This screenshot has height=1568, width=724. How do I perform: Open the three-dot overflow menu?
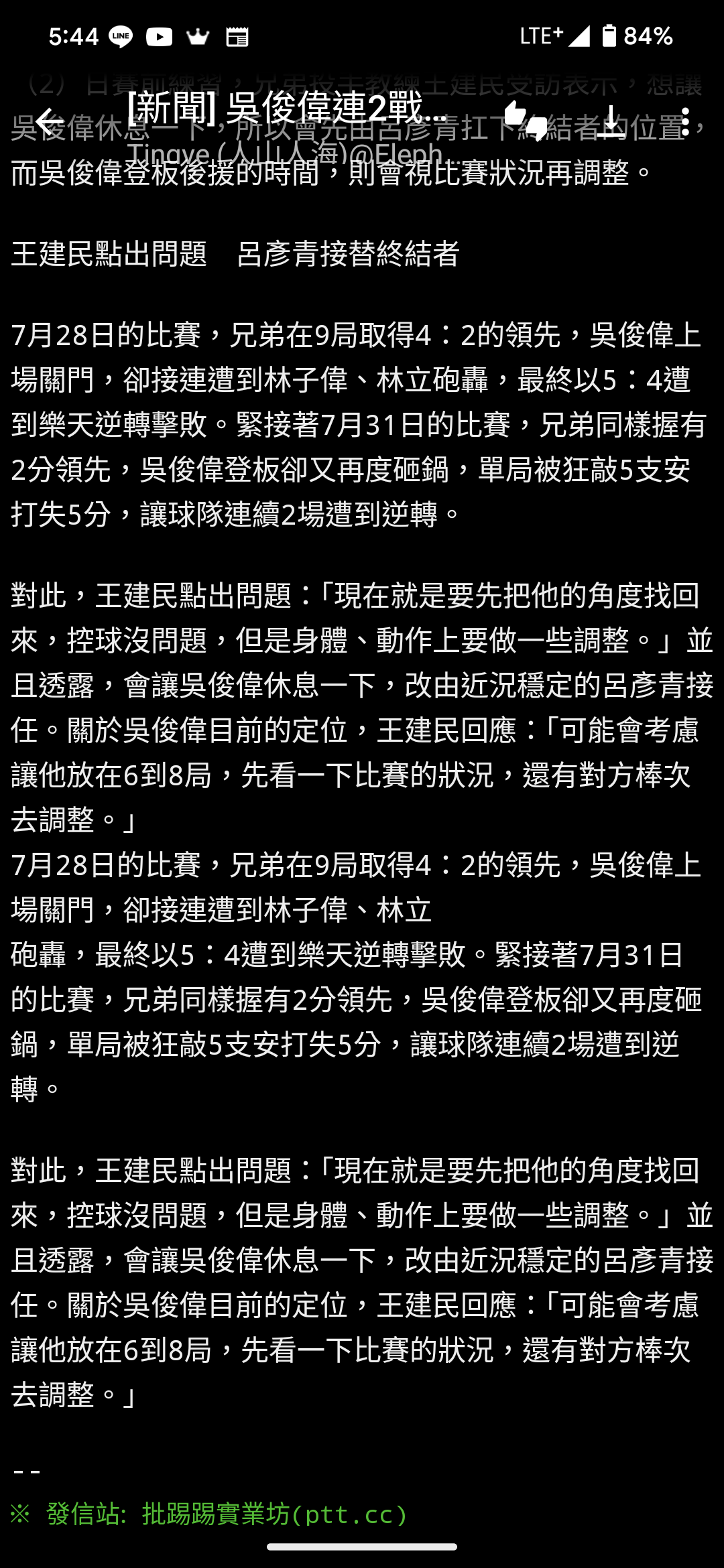point(684,122)
